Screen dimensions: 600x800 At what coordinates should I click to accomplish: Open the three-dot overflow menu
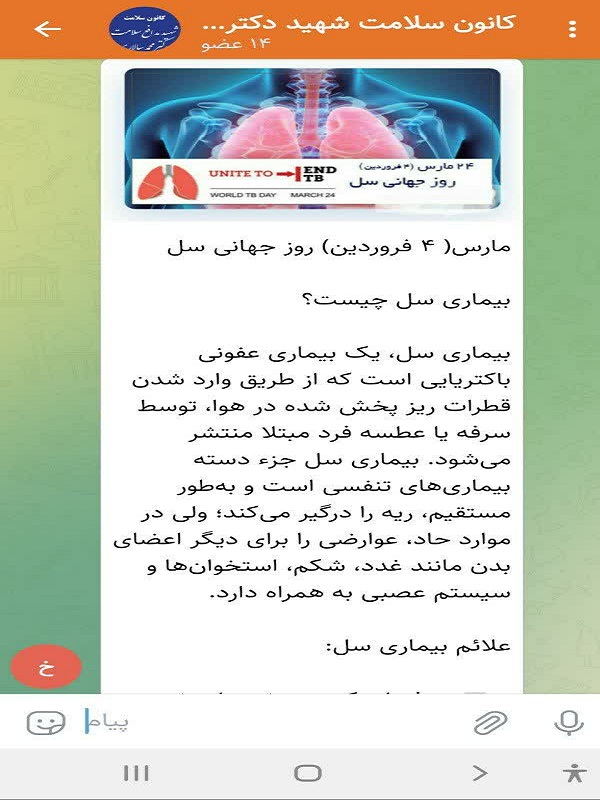click(x=572, y=29)
